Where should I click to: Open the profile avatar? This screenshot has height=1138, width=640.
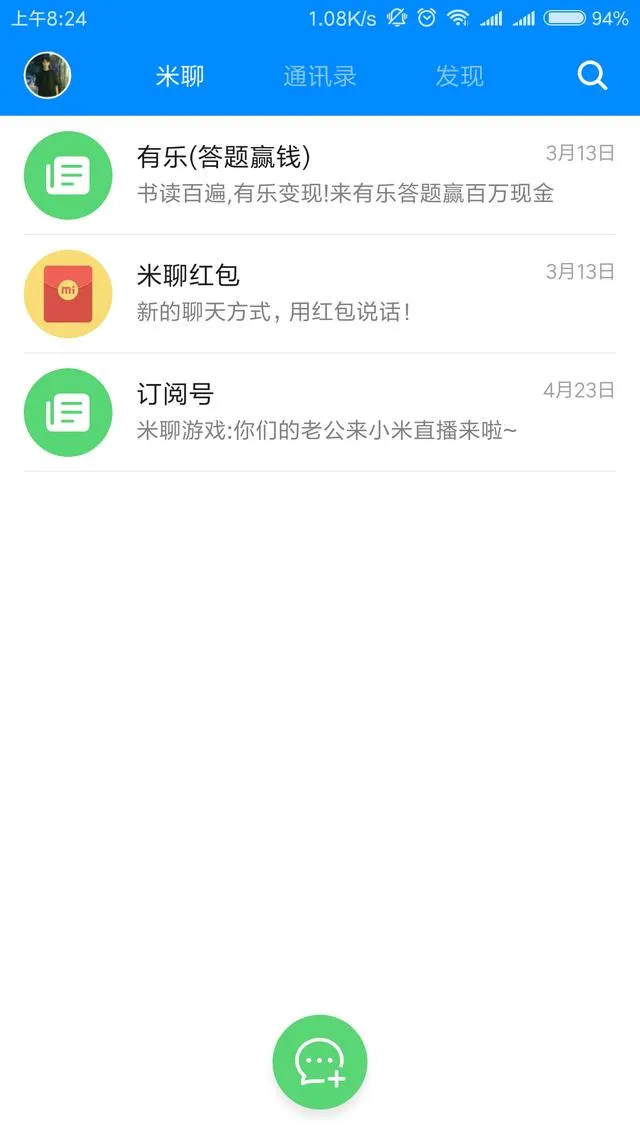(x=48, y=76)
